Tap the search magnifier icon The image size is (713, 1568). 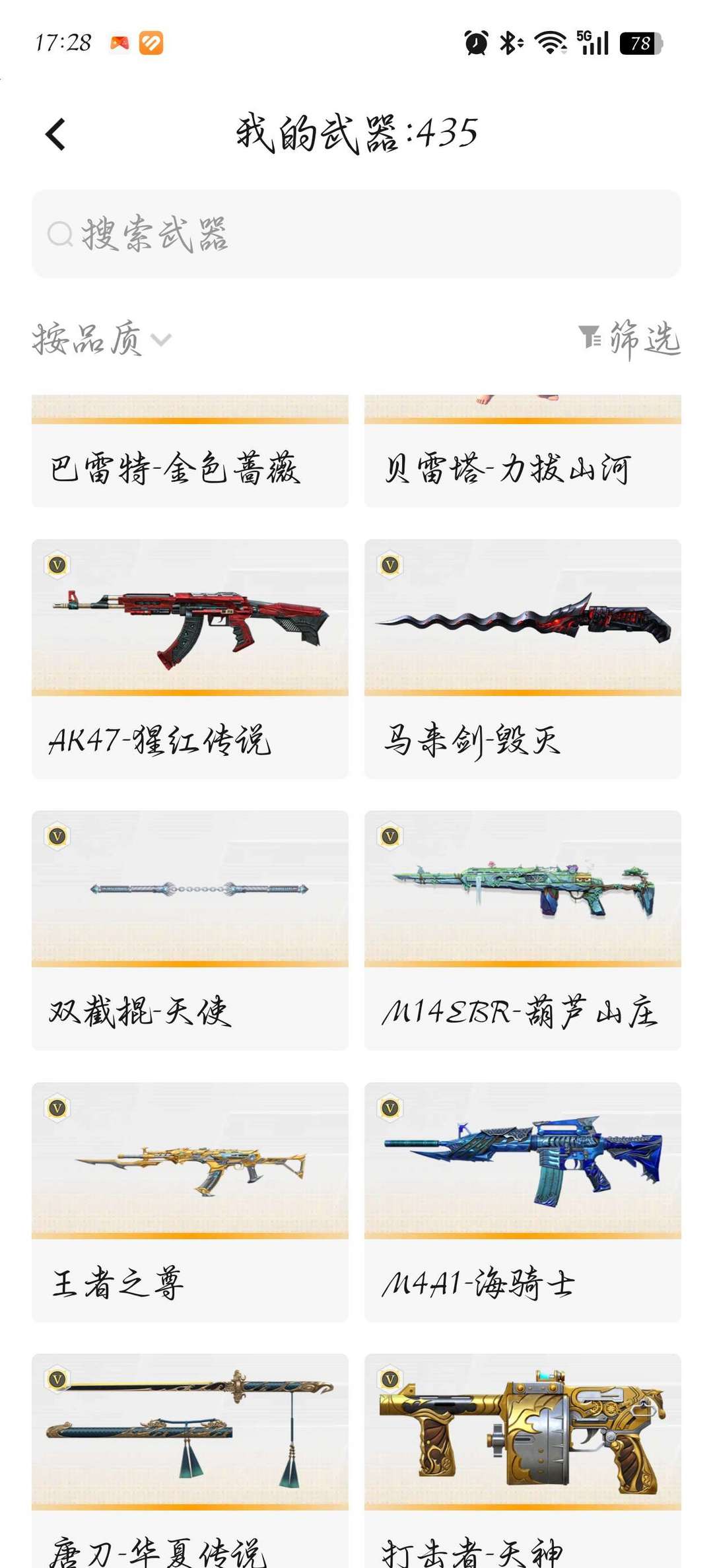pos(60,234)
